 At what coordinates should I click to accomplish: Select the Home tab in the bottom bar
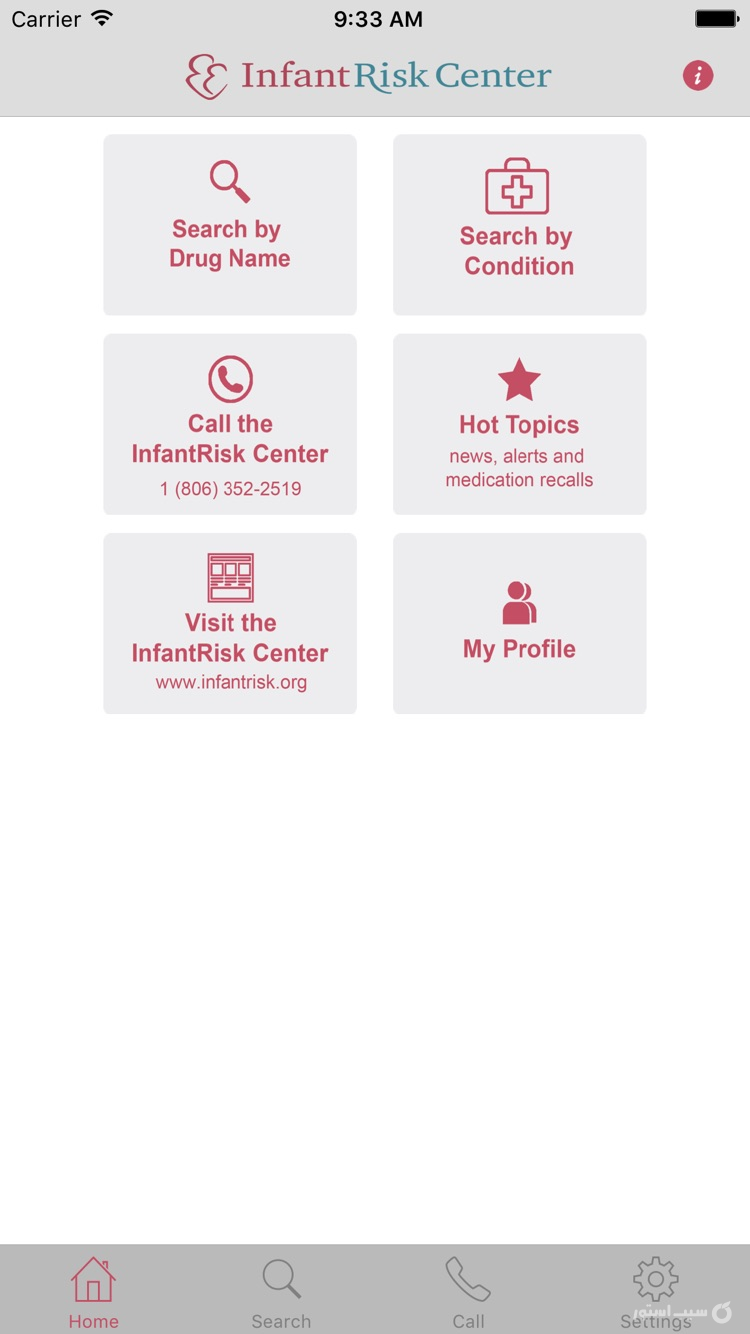pyautogui.click(x=93, y=1288)
